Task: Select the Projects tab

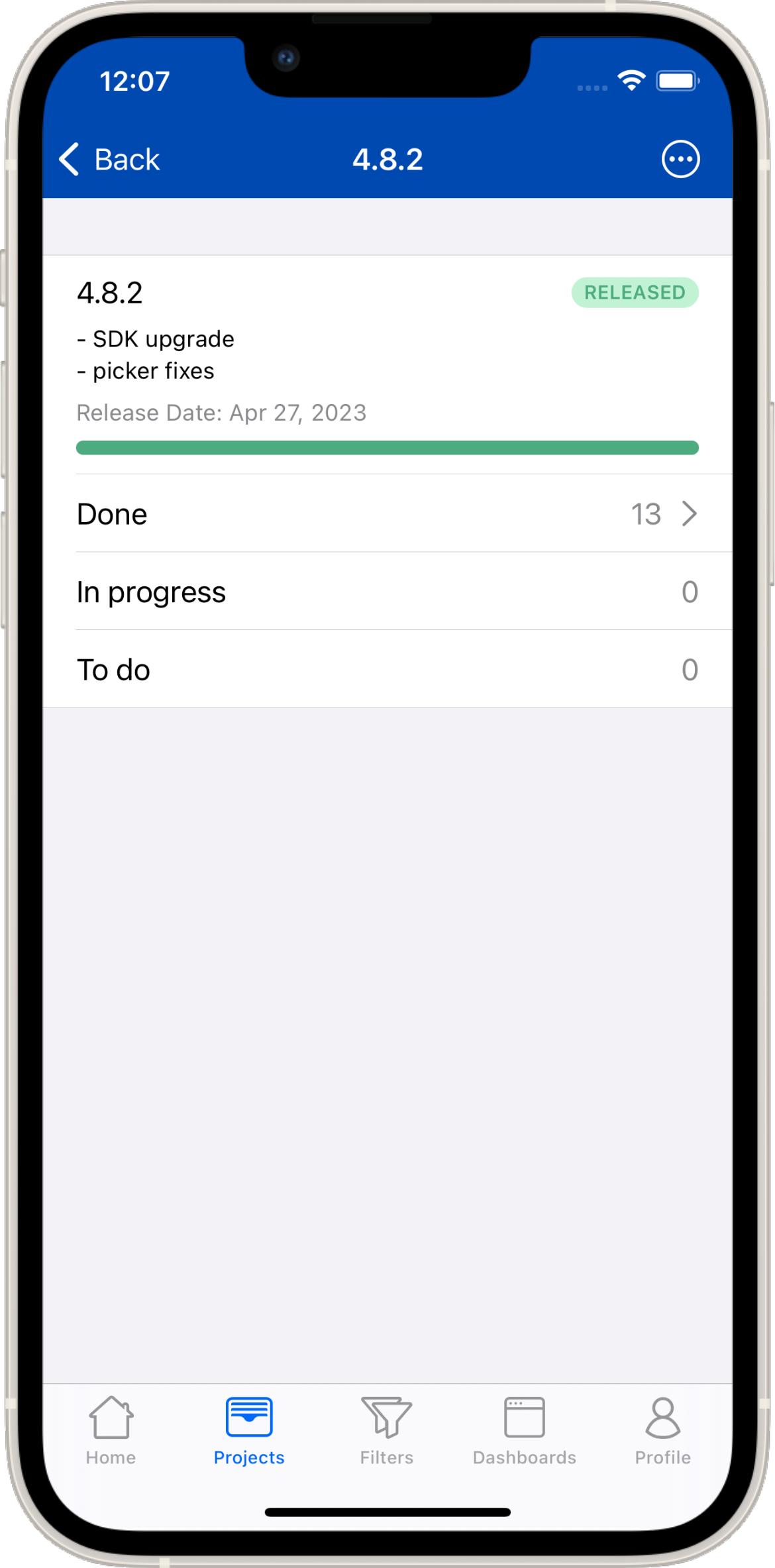Action: pyautogui.click(x=249, y=1431)
